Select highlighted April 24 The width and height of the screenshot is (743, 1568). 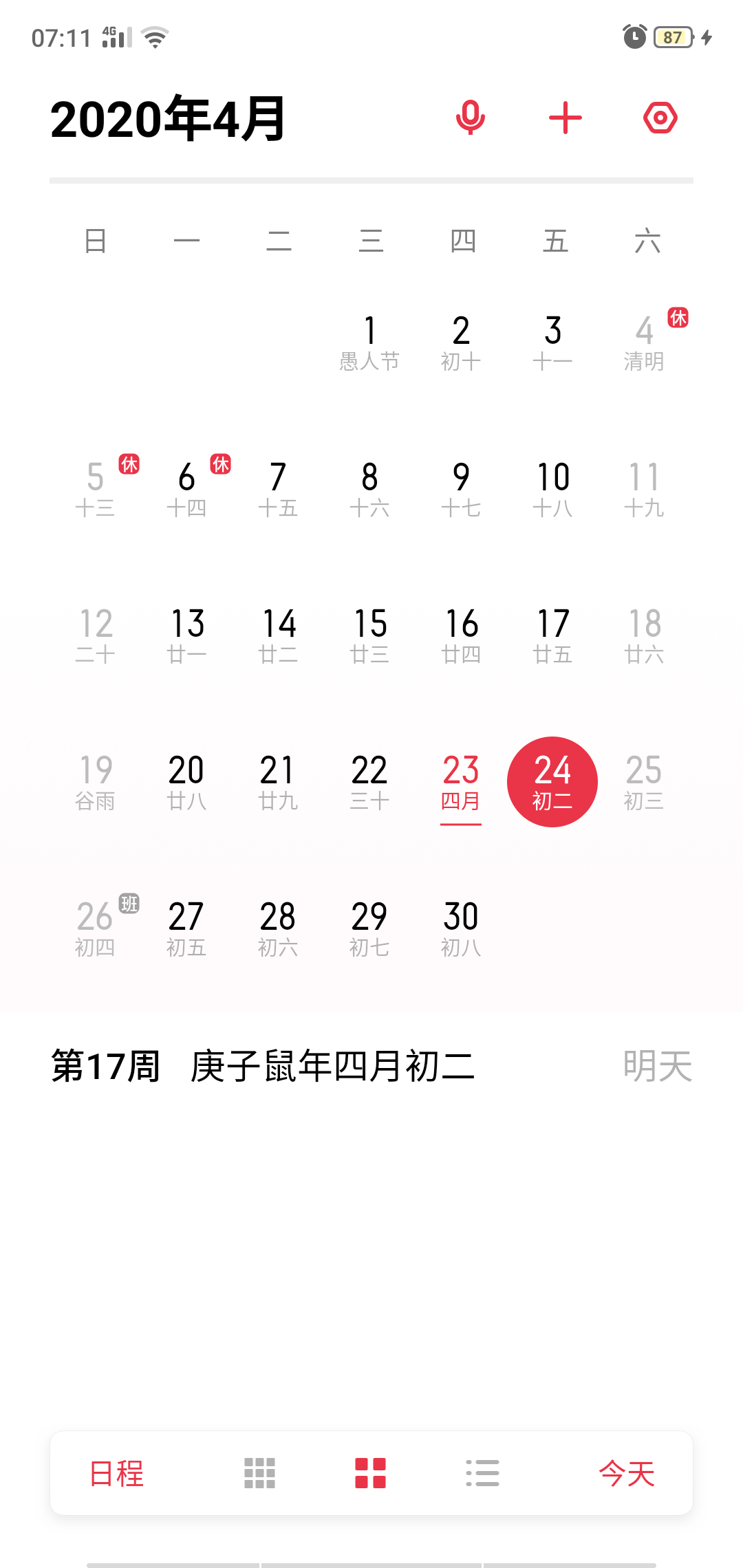click(552, 782)
